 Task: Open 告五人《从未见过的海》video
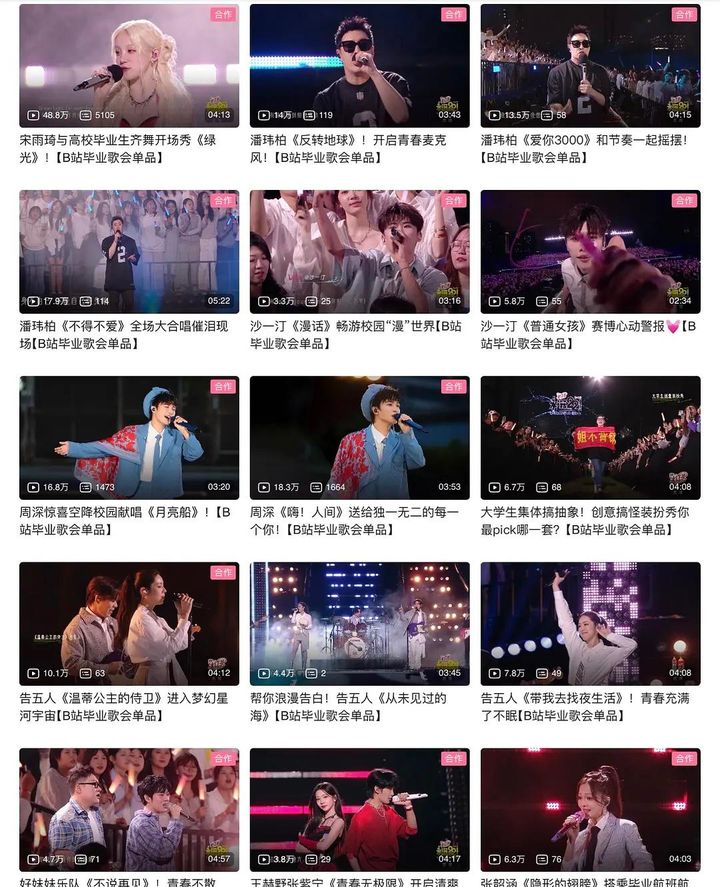coord(359,623)
